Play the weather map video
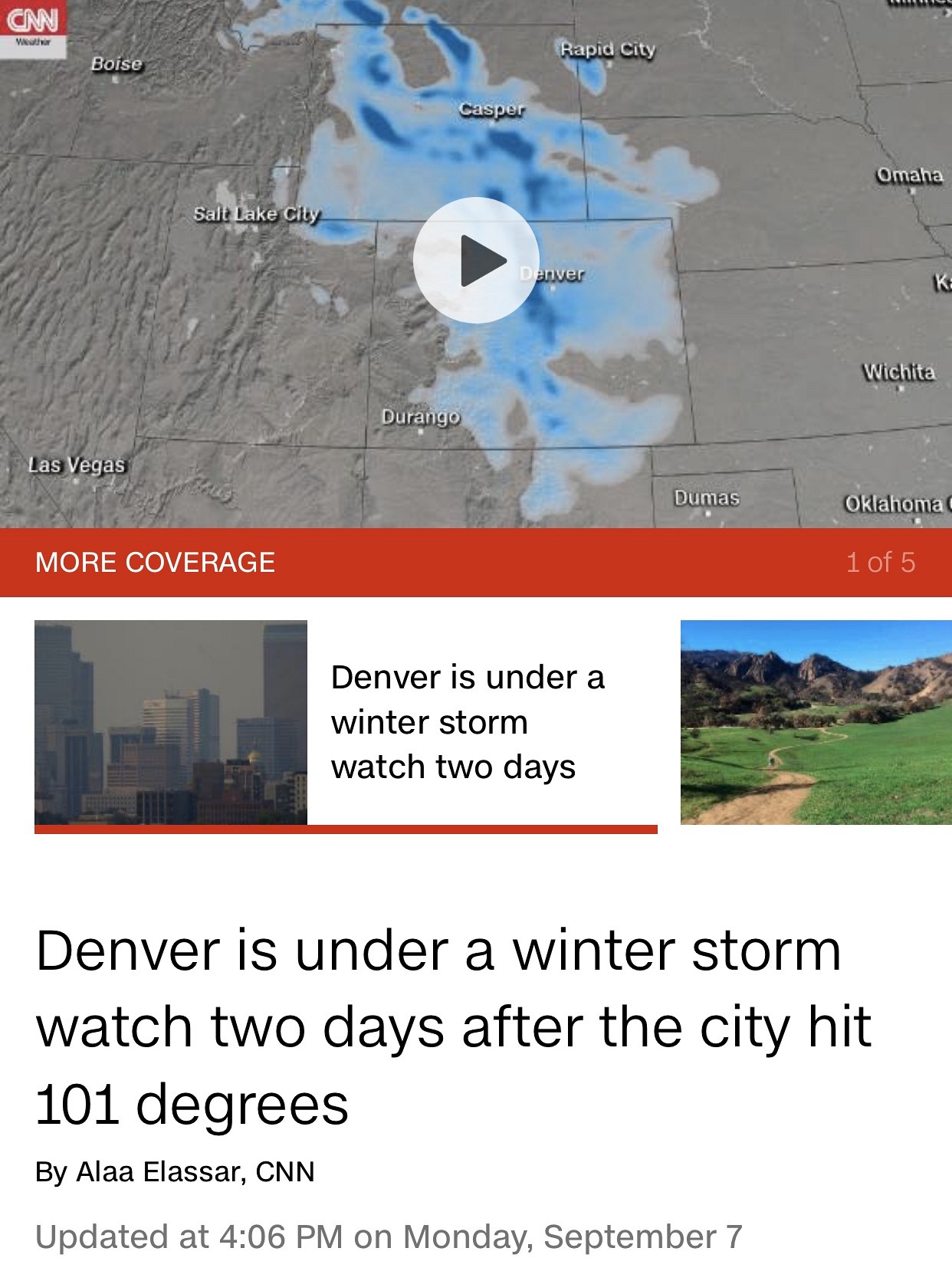 [x=476, y=261]
